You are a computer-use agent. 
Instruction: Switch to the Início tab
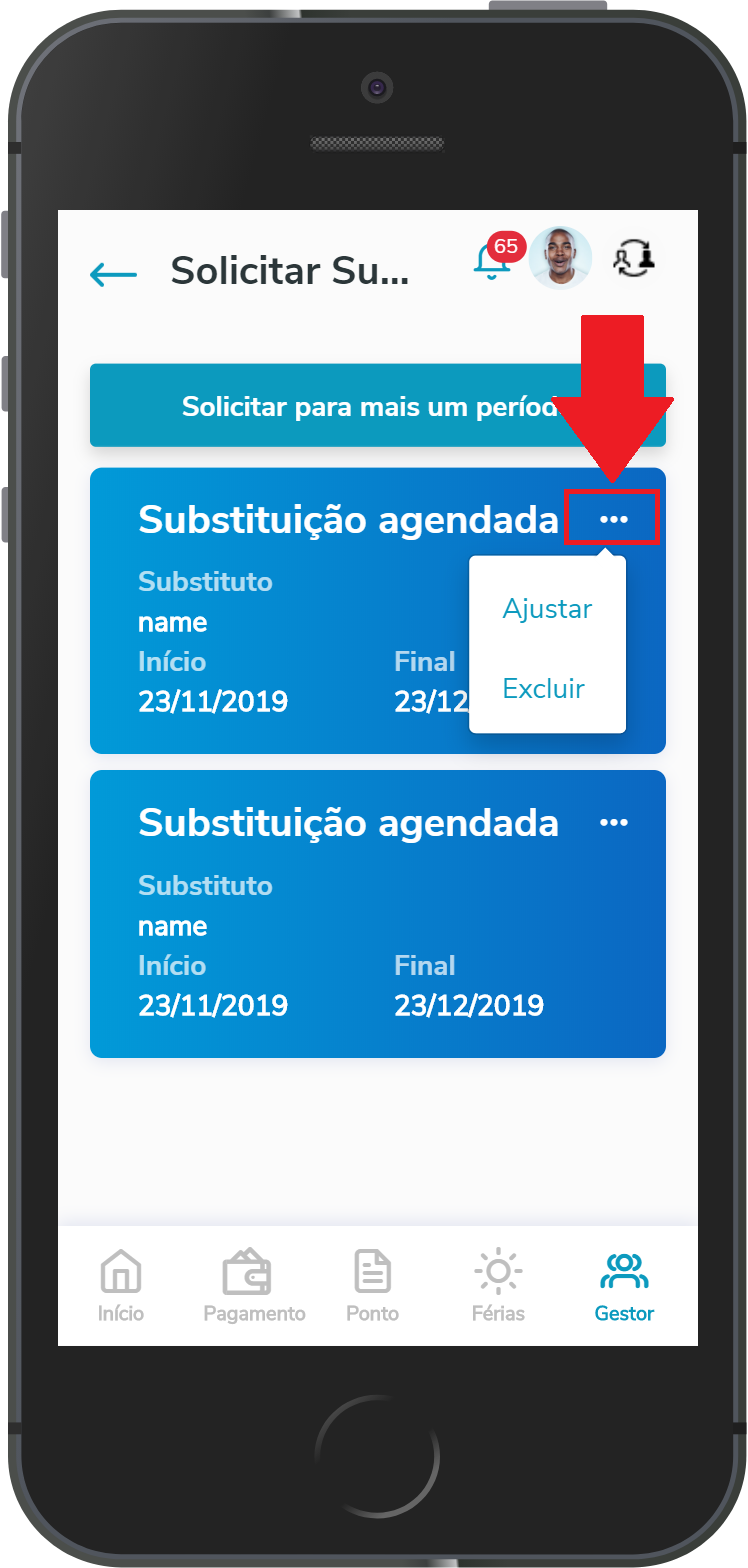[121, 1285]
